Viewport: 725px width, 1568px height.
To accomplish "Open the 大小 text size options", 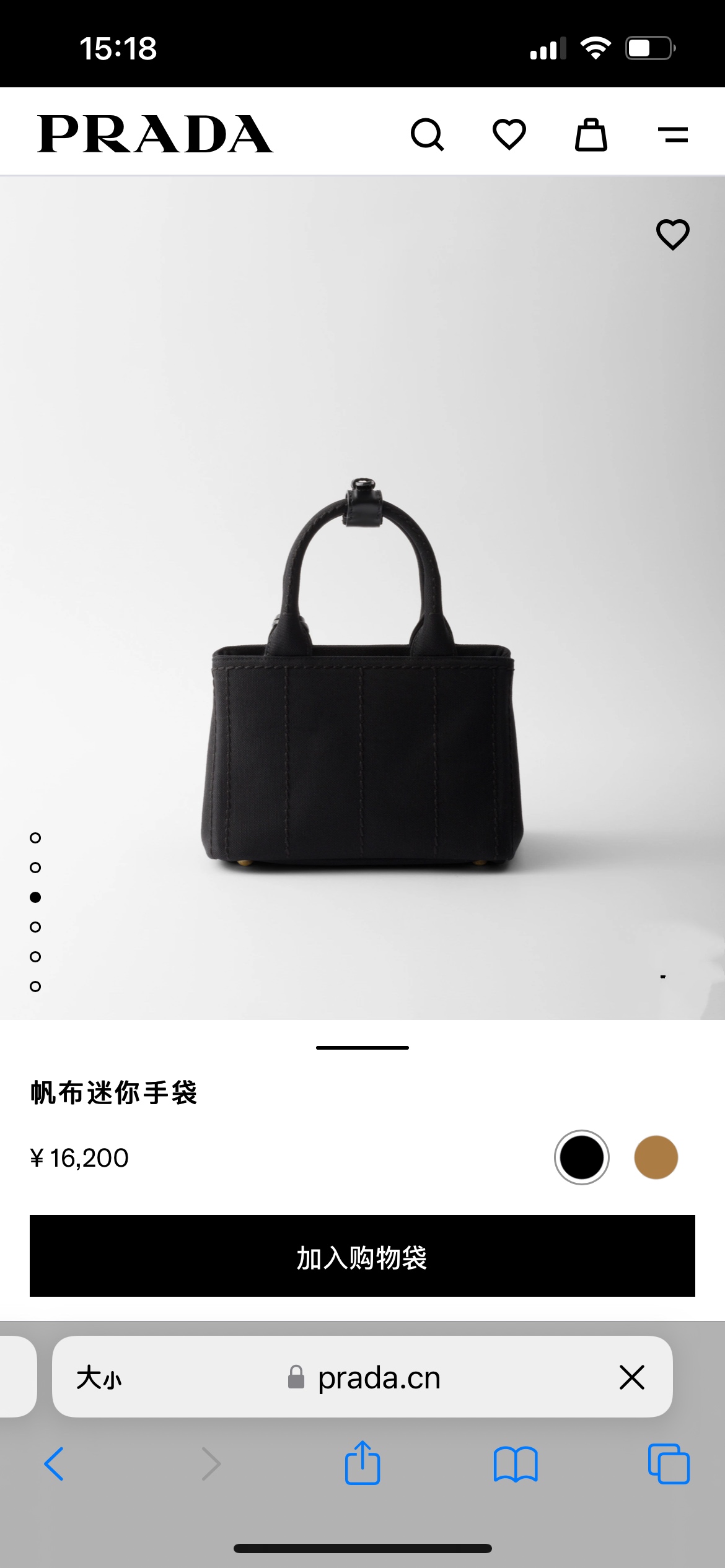I will [99, 1378].
